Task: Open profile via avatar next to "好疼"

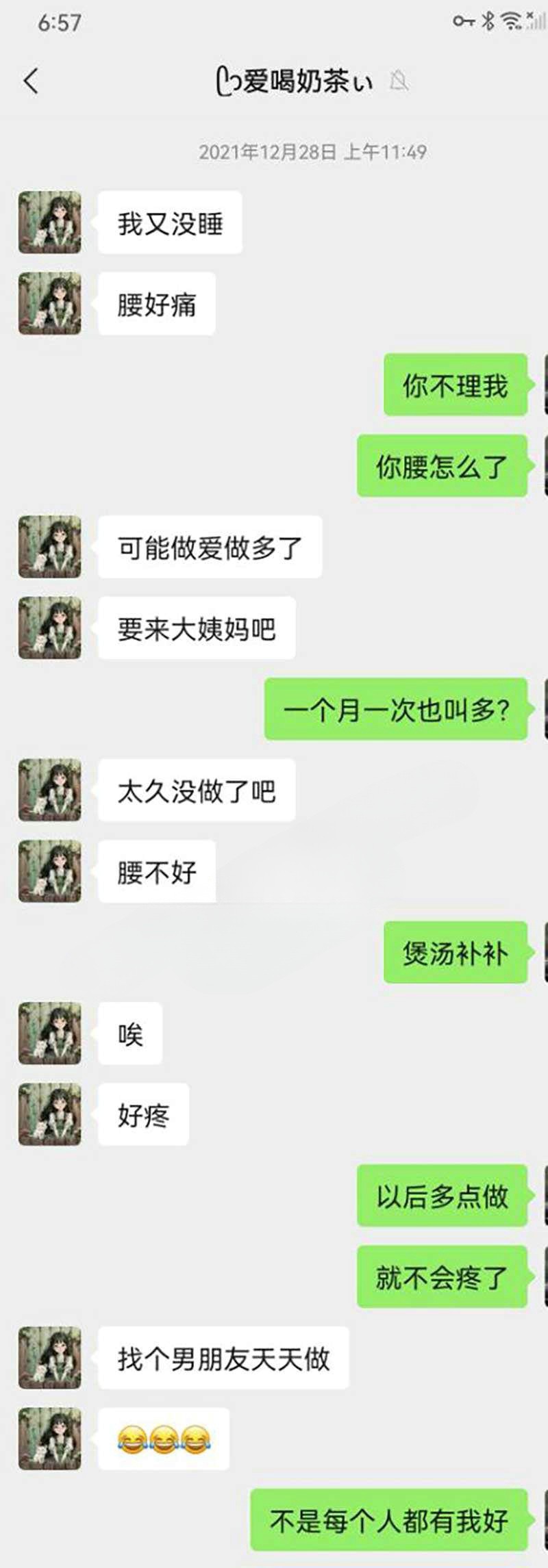Action: click(49, 1114)
